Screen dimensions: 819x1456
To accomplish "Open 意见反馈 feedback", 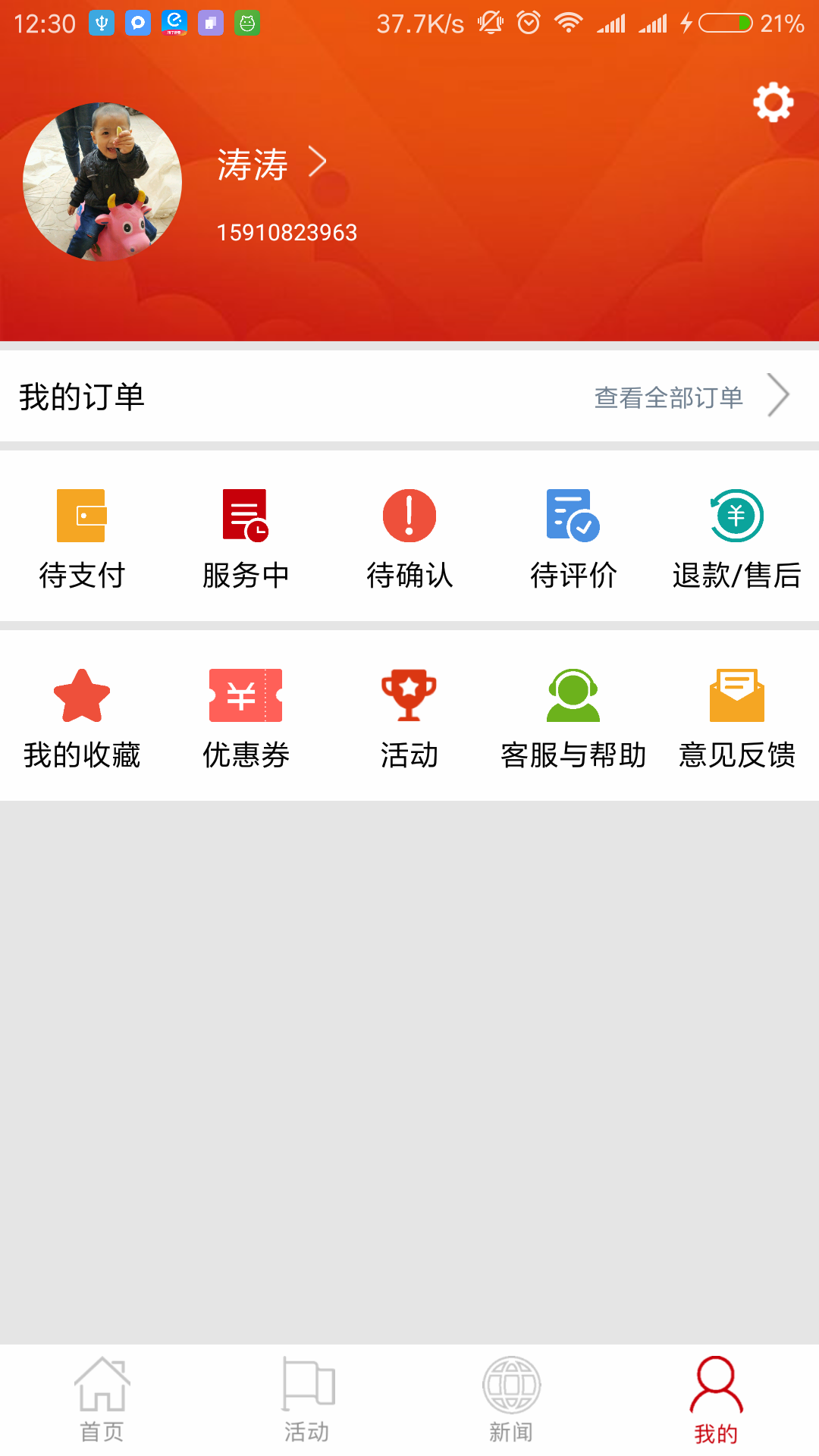I will [736, 717].
